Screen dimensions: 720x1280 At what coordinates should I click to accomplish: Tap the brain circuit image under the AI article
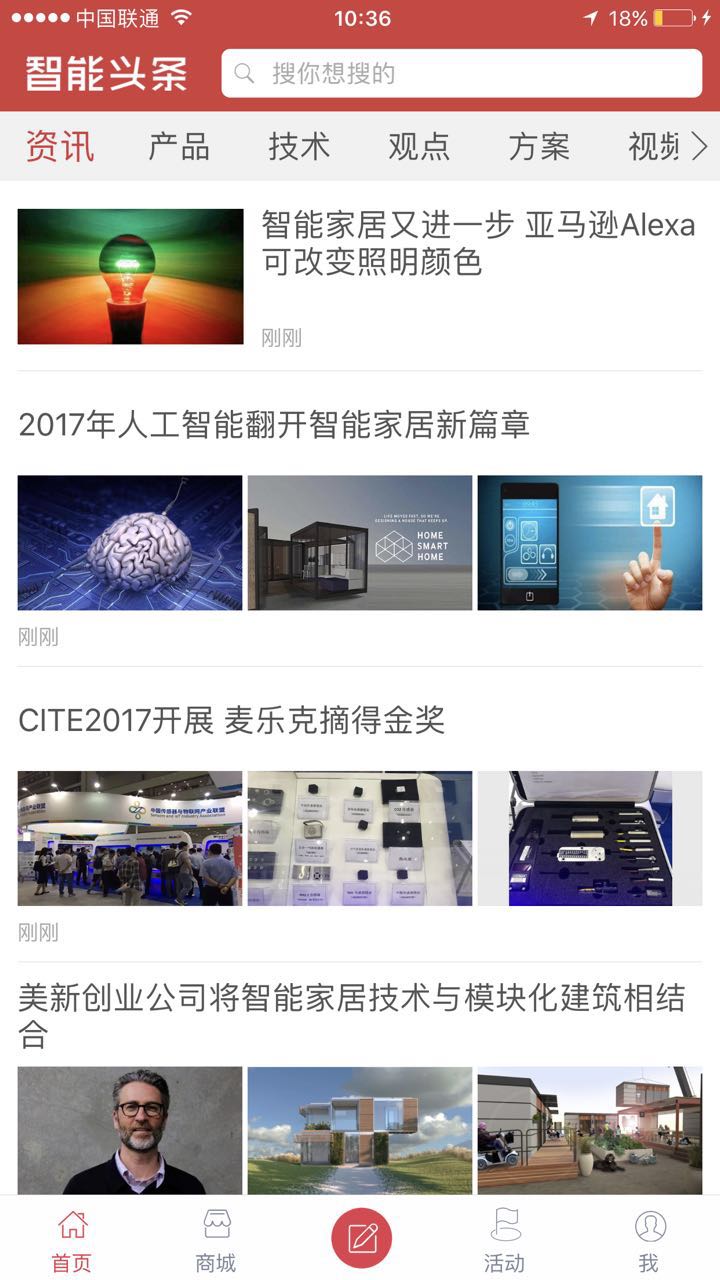pyautogui.click(x=130, y=542)
